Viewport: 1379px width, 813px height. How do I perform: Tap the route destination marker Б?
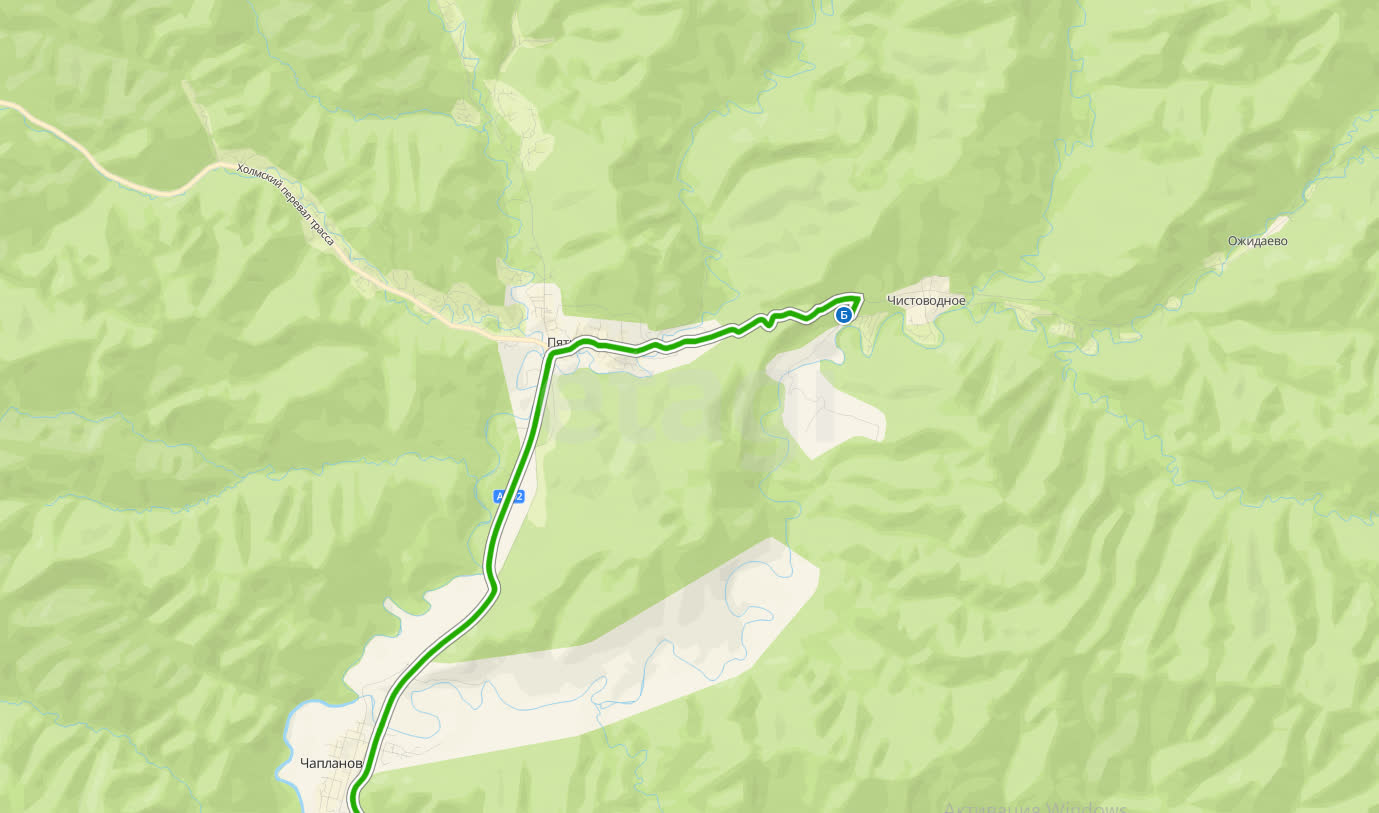(x=844, y=315)
